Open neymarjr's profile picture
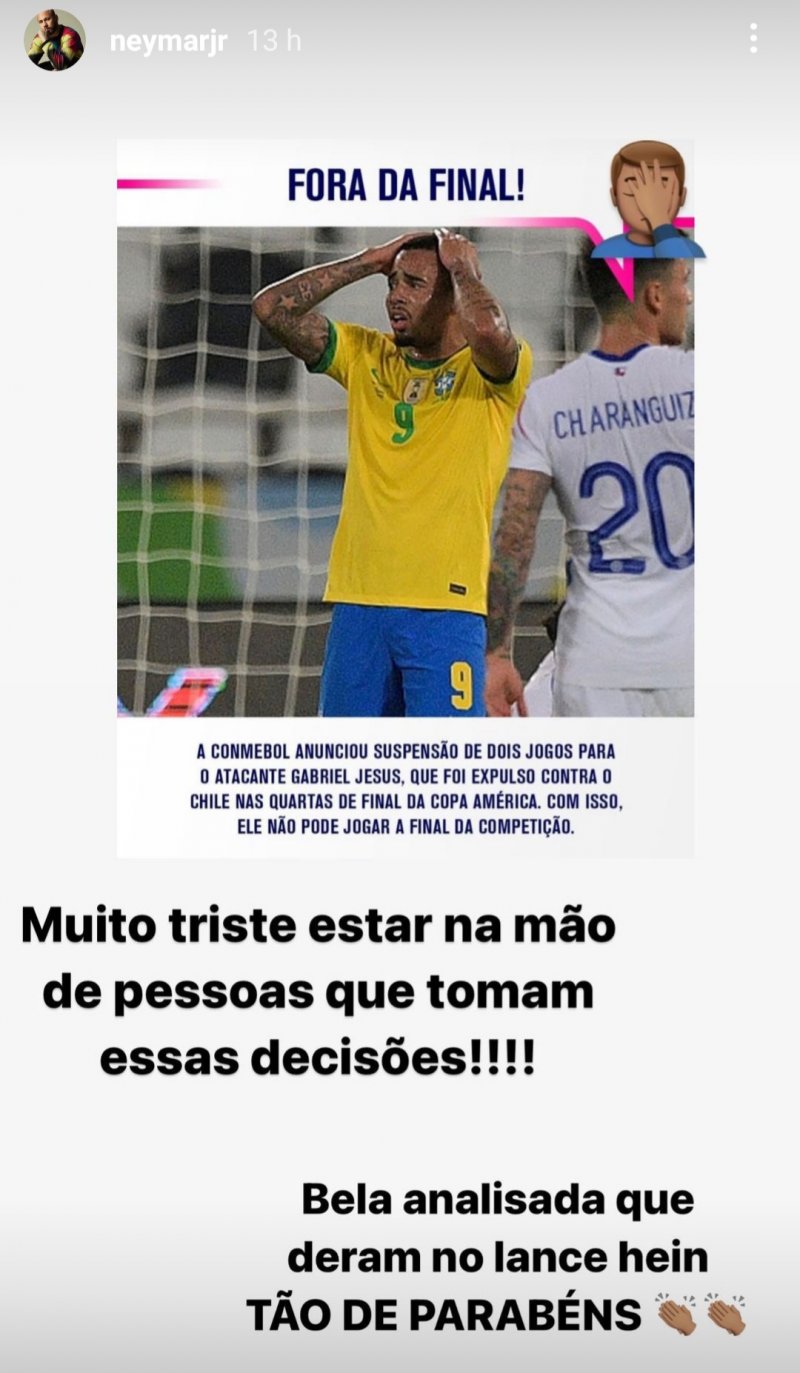 55,41
